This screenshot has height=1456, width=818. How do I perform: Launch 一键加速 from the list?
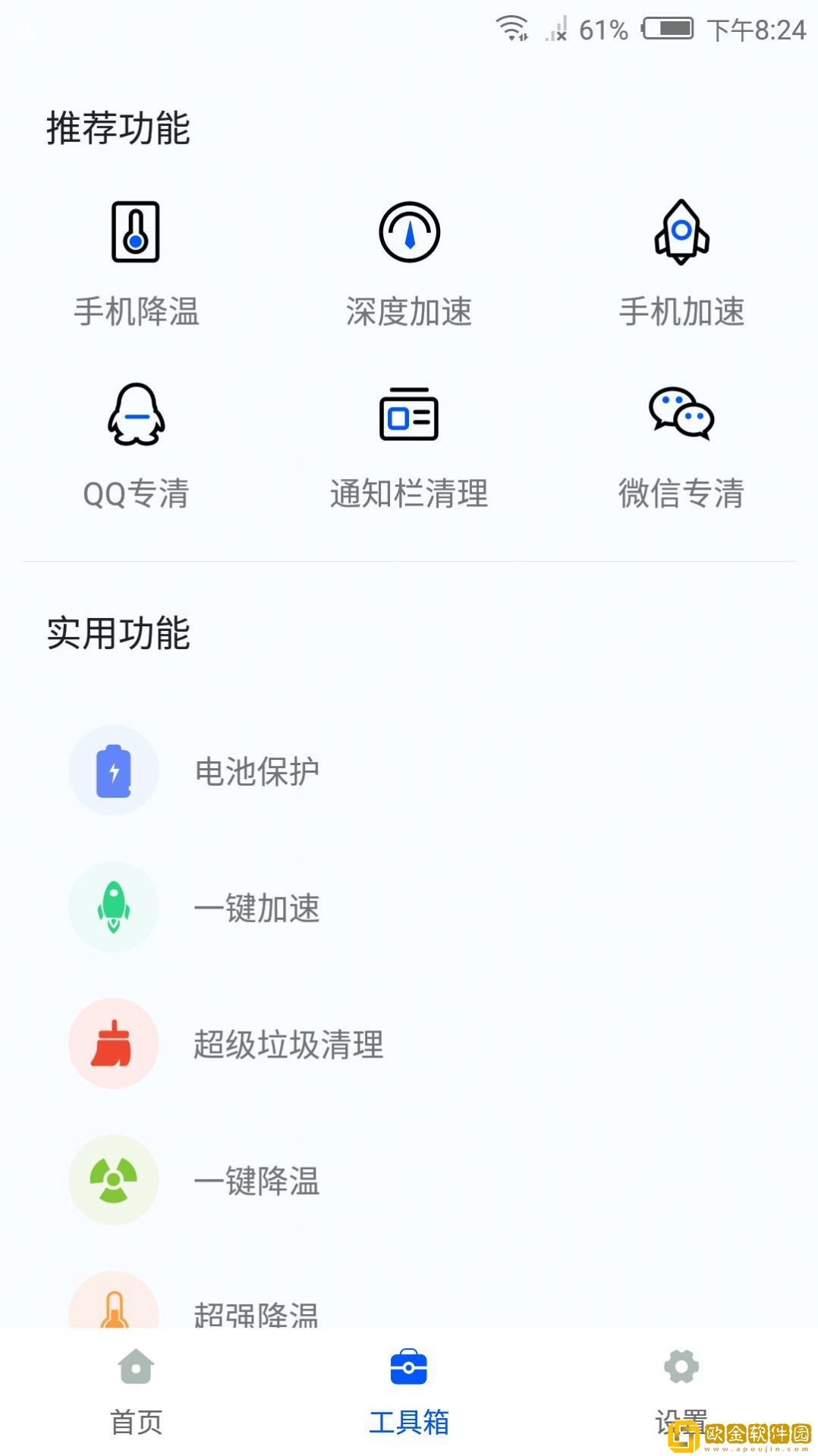[258, 907]
